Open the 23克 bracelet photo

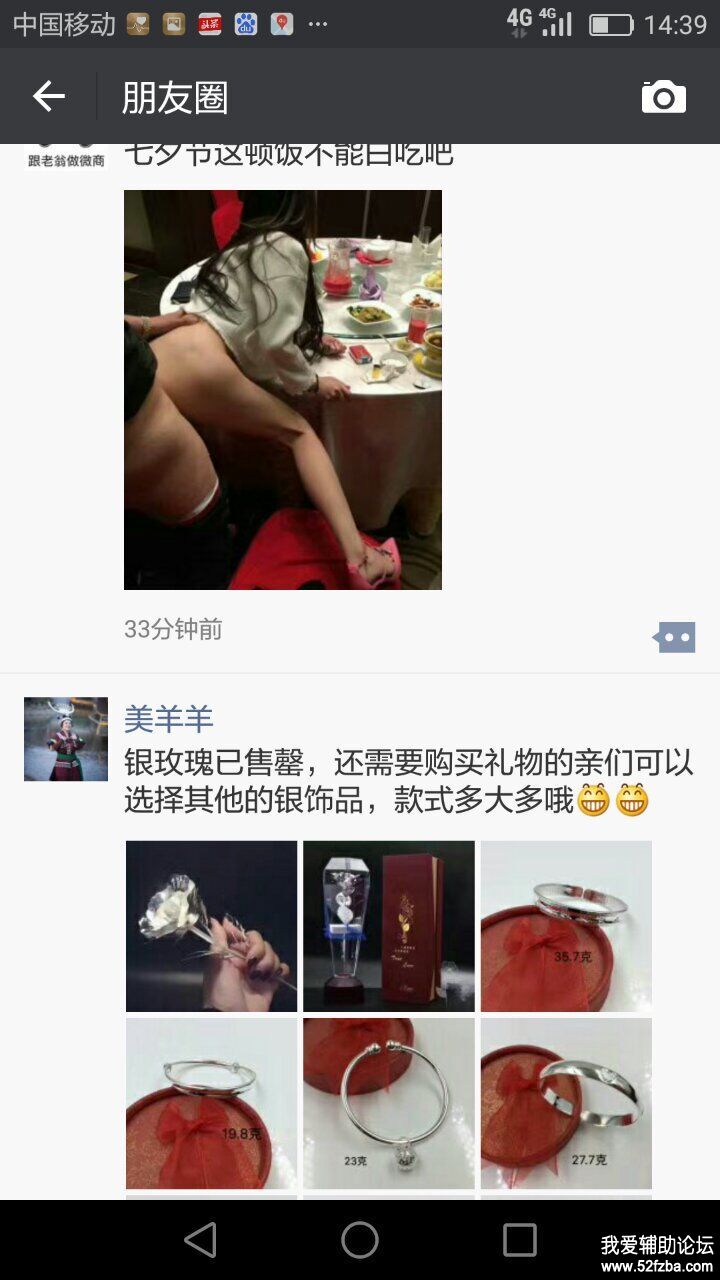[x=389, y=1103]
